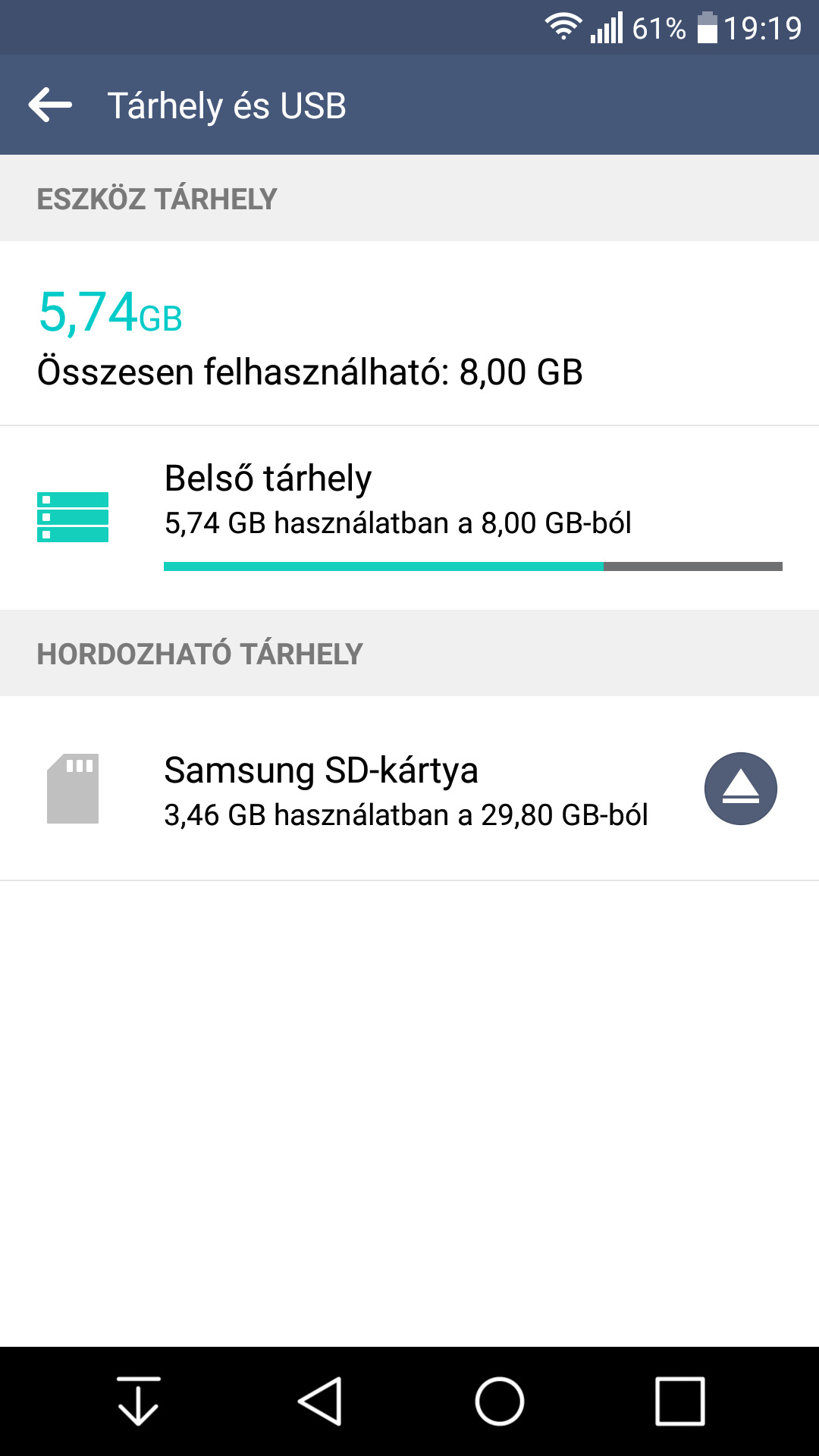Go to the home screen

[x=499, y=1401]
